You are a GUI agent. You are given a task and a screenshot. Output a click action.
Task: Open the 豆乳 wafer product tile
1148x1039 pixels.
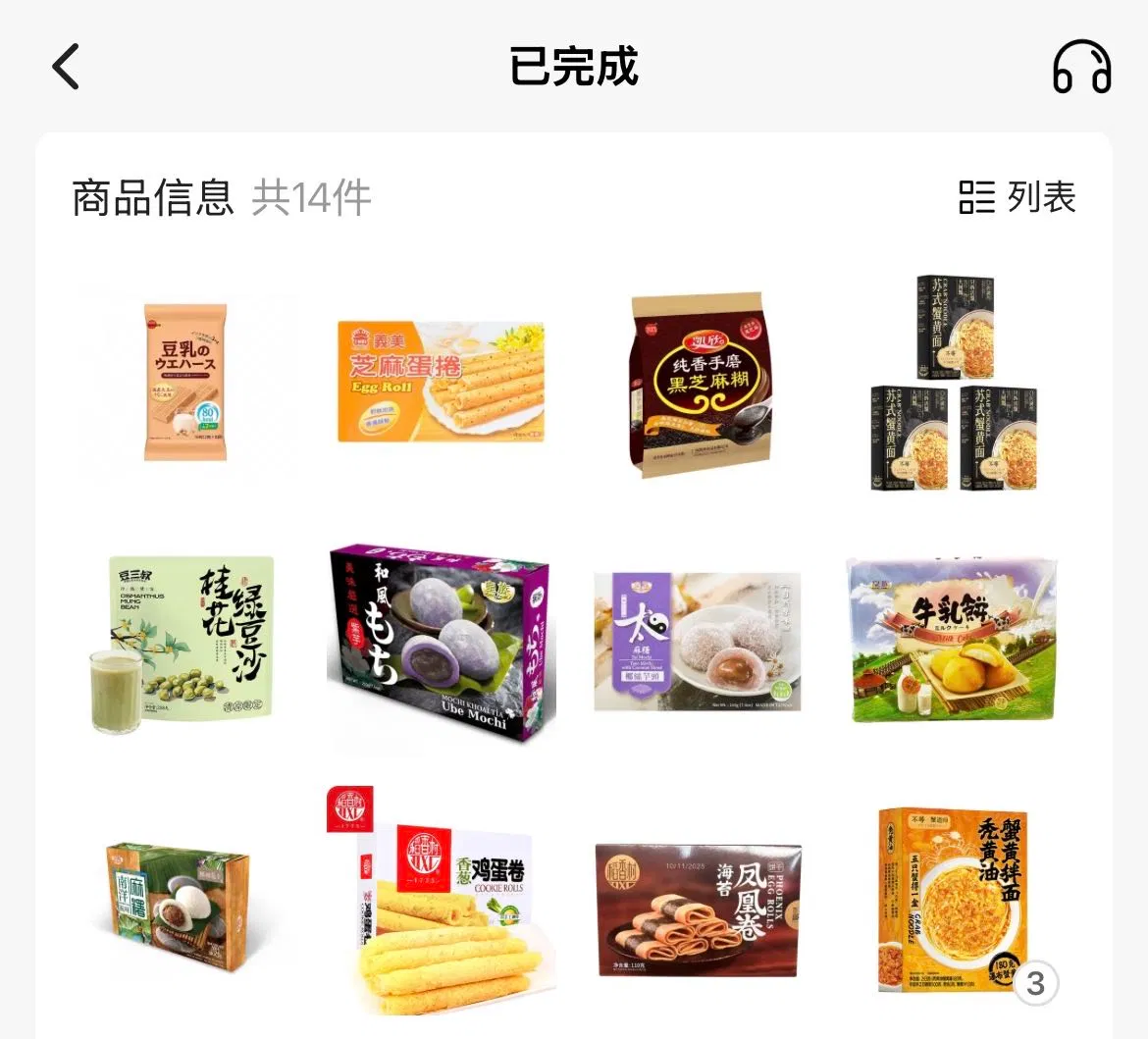pos(186,383)
